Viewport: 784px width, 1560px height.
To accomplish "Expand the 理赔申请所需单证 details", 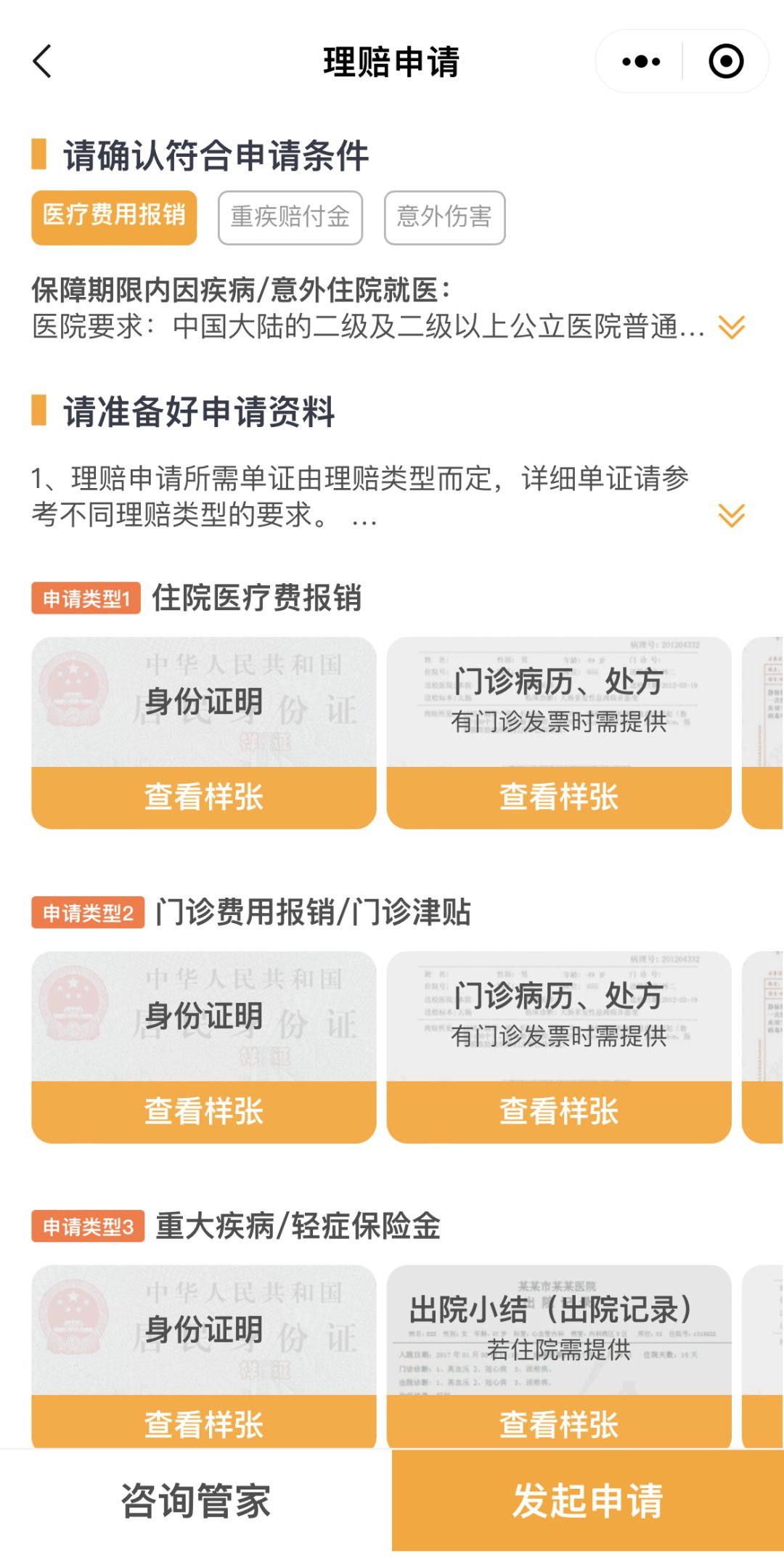I will [x=731, y=515].
